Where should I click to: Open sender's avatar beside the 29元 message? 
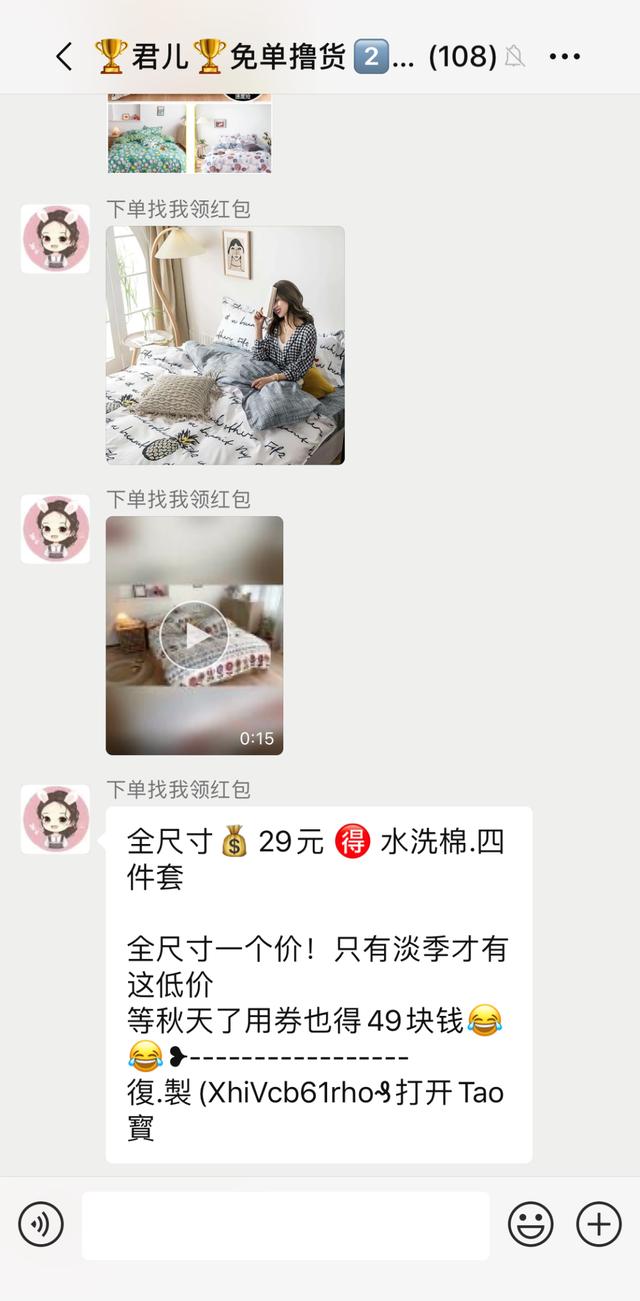coord(55,819)
